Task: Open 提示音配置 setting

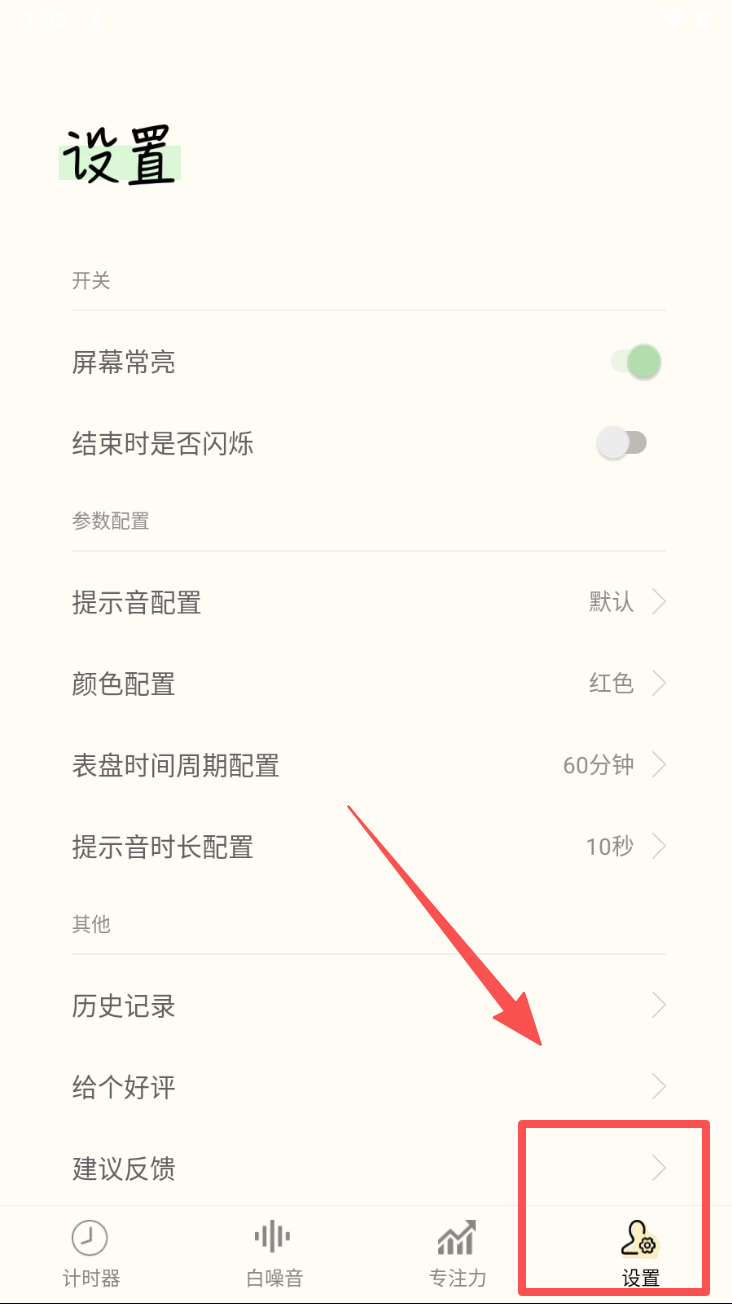Action: [368, 603]
